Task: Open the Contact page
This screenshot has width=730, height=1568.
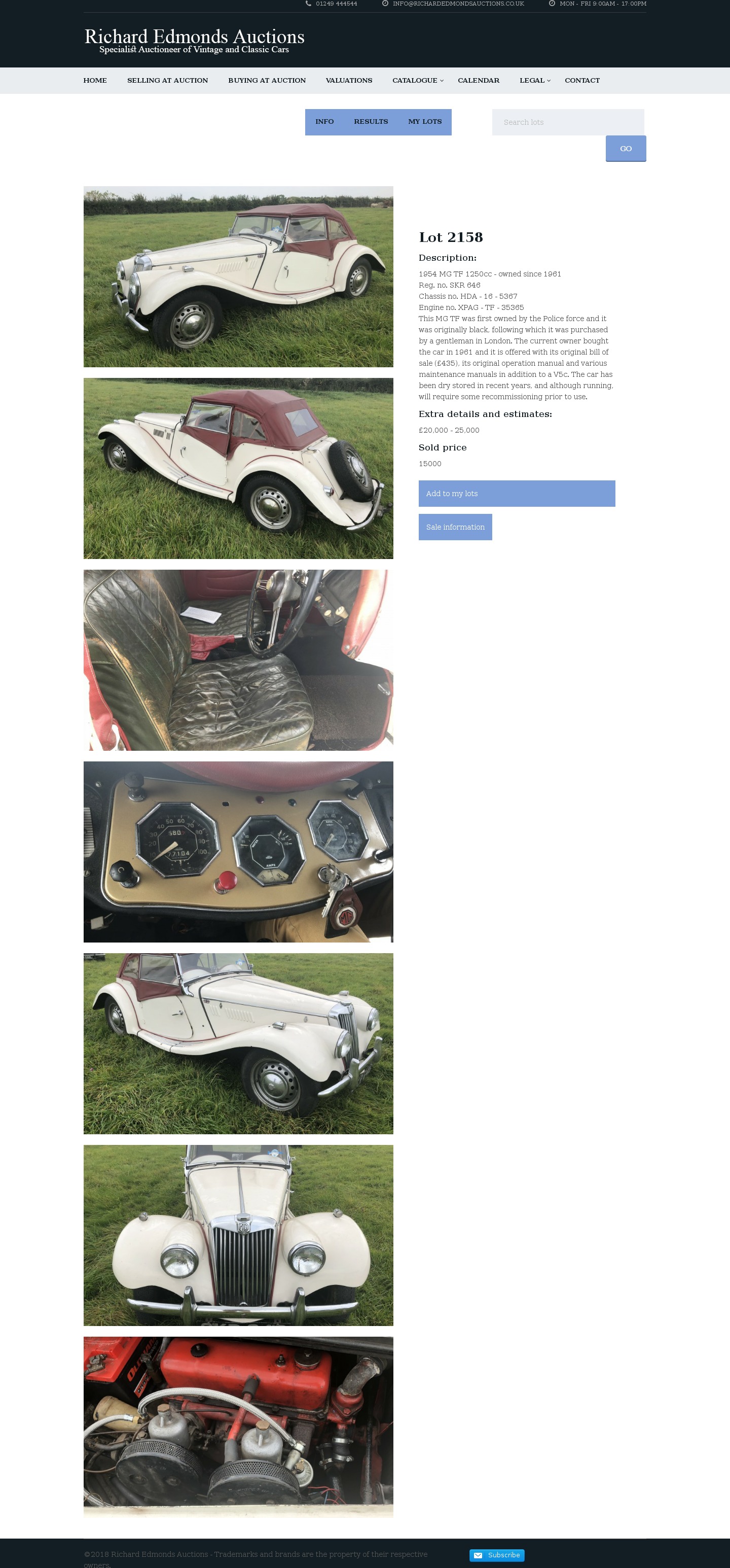Action: [581, 80]
